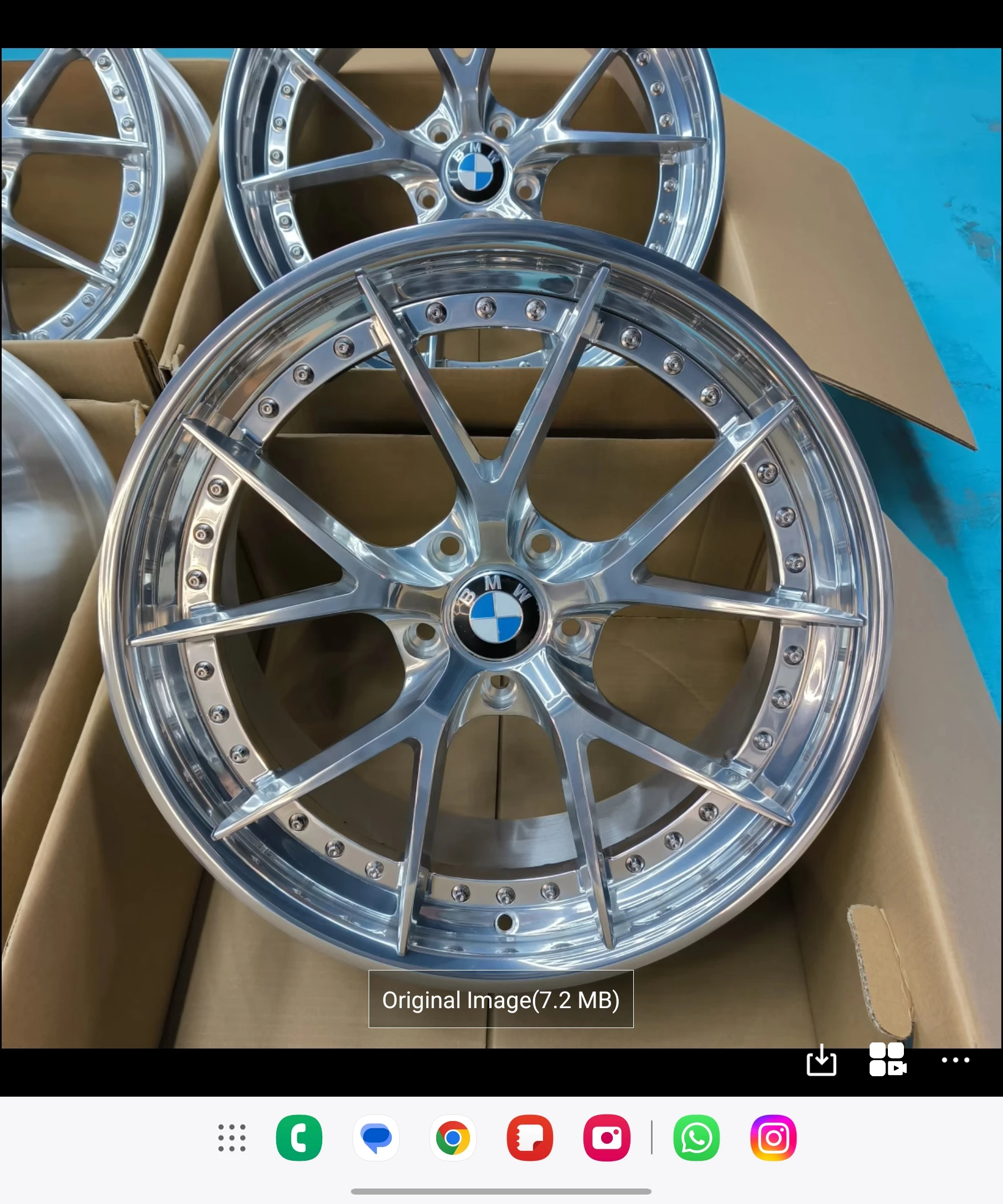Open the pink camera app in the taskbar

pyautogui.click(x=607, y=1138)
